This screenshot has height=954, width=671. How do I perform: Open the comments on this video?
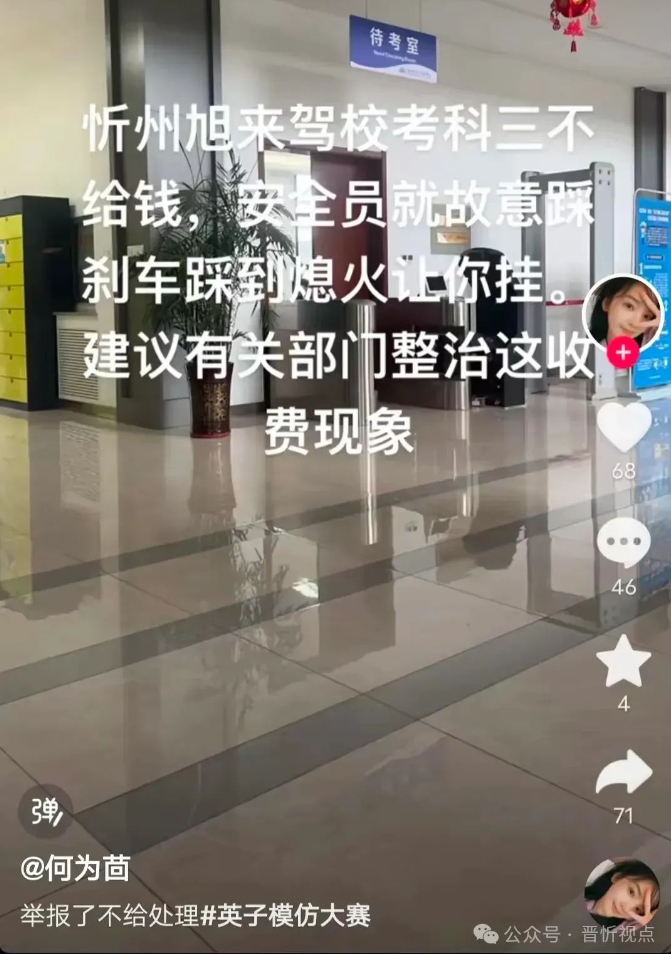(623, 544)
